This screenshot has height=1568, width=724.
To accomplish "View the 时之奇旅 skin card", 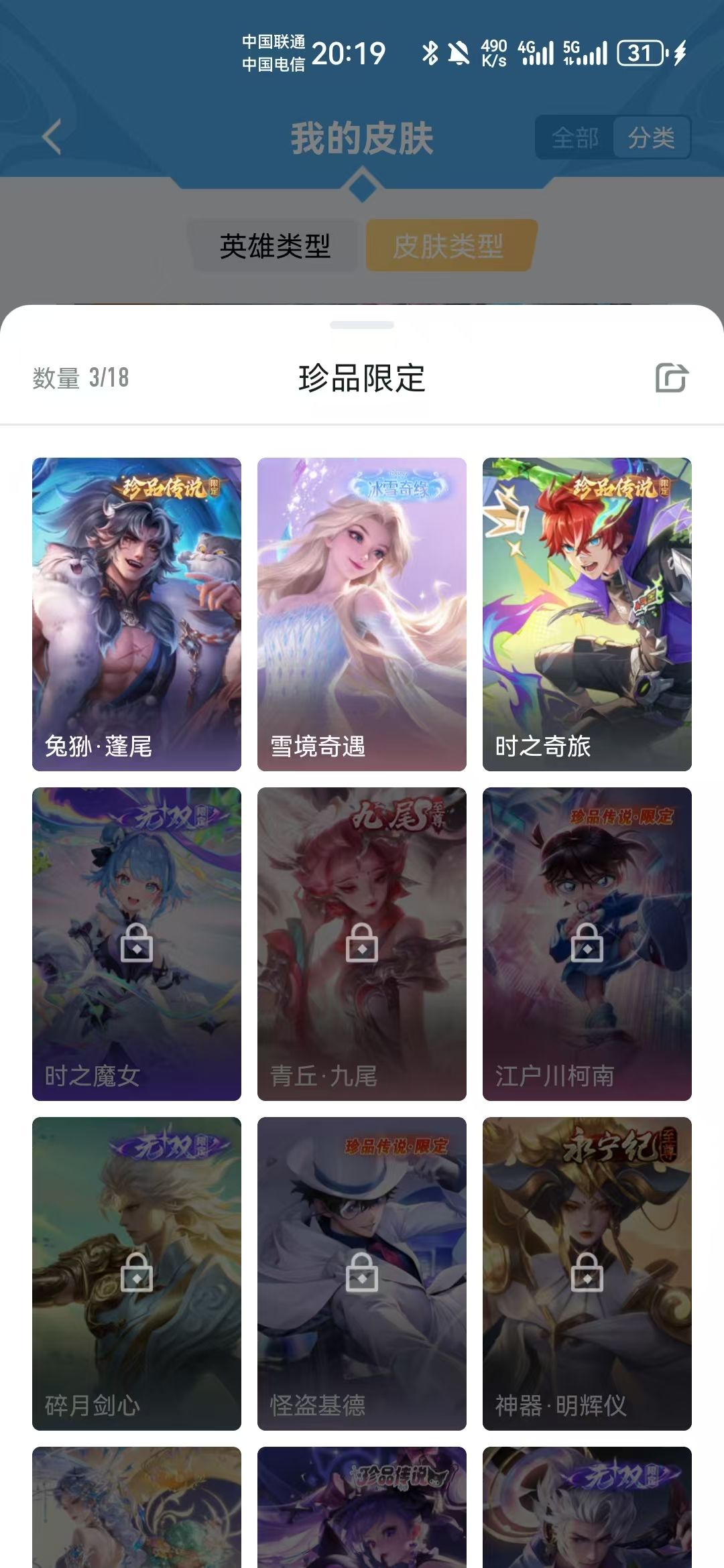I will 587,614.
